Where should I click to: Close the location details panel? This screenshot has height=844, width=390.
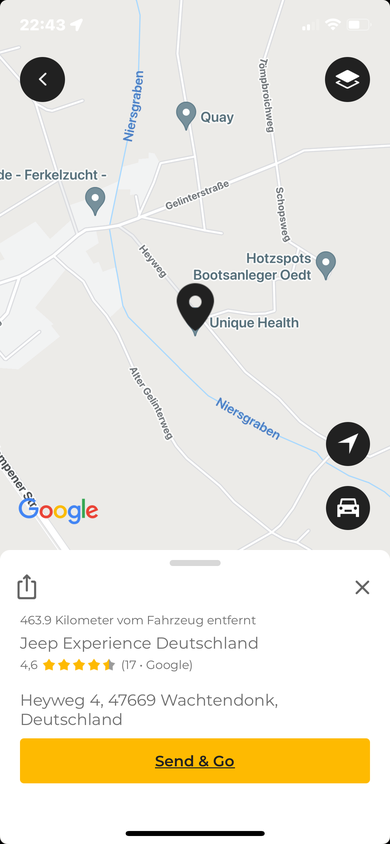[363, 587]
